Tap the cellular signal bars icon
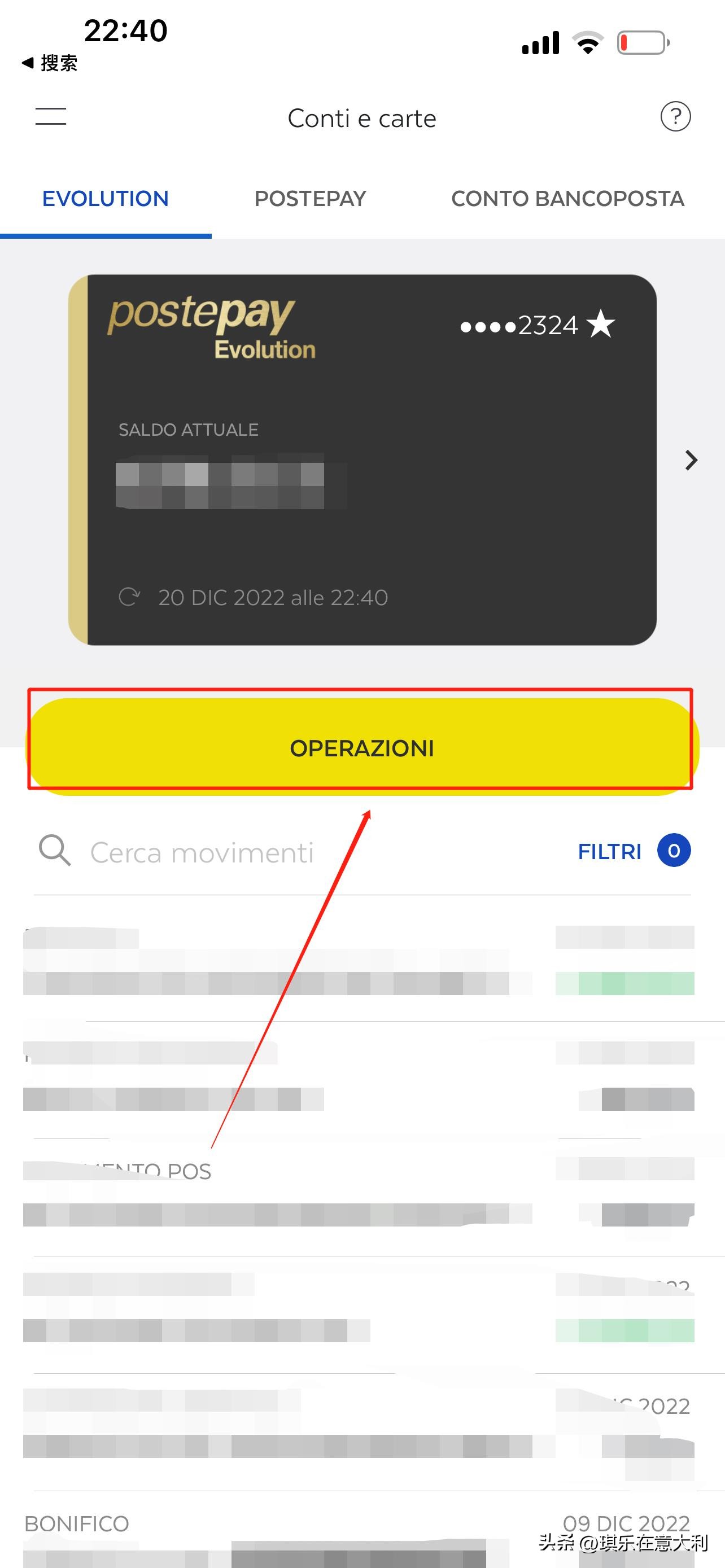This screenshot has width=725, height=1568. (x=539, y=41)
